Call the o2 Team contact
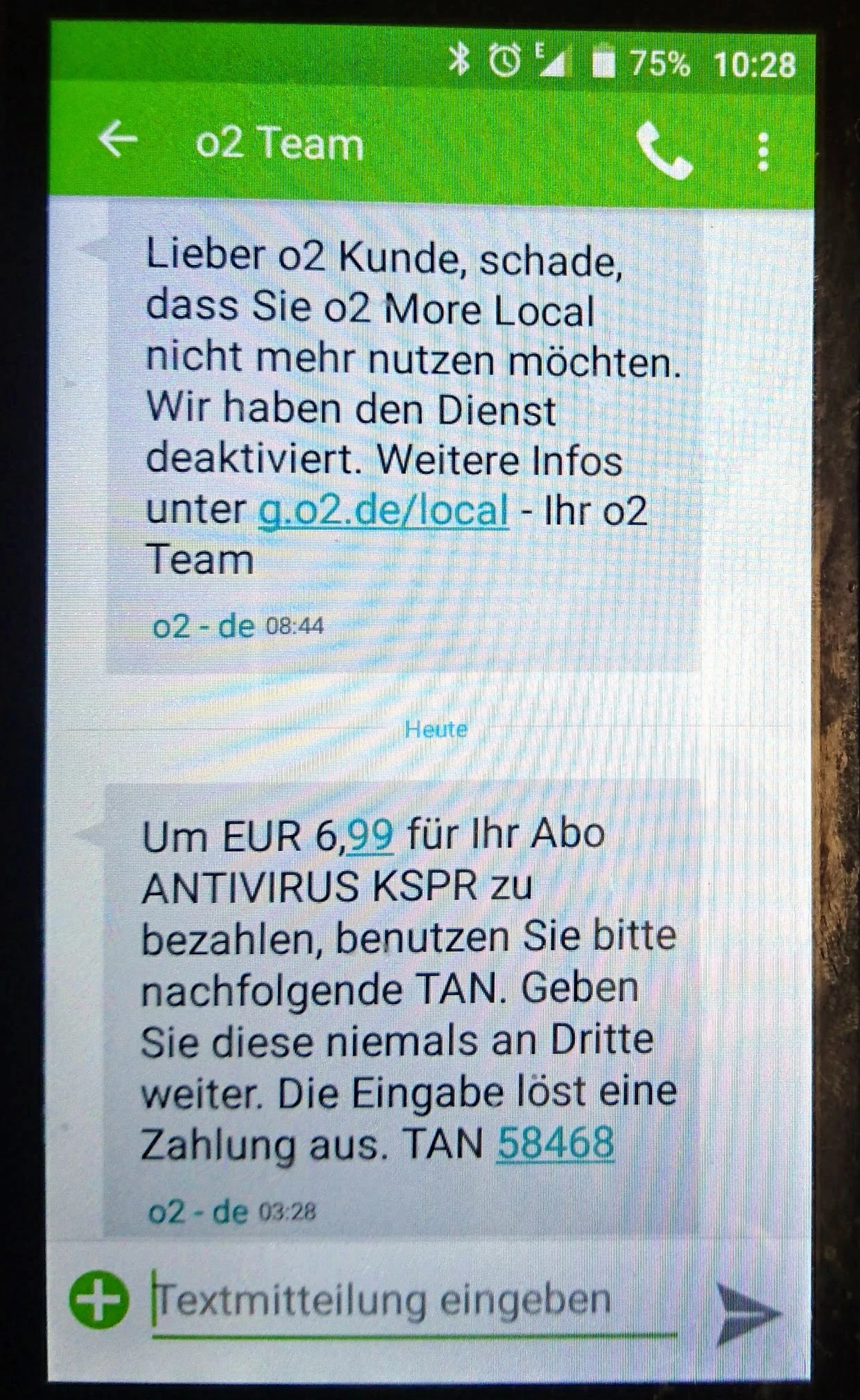 (x=664, y=150)
